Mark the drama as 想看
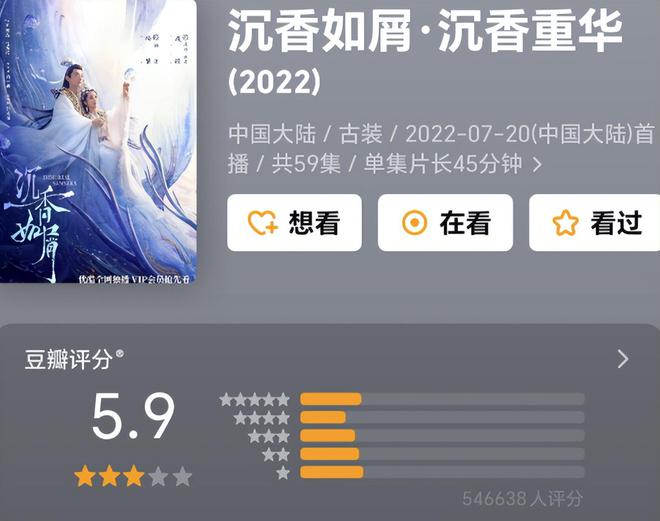Image resolution: width=660 pixels, height=521 pixels. pos(294,223)
